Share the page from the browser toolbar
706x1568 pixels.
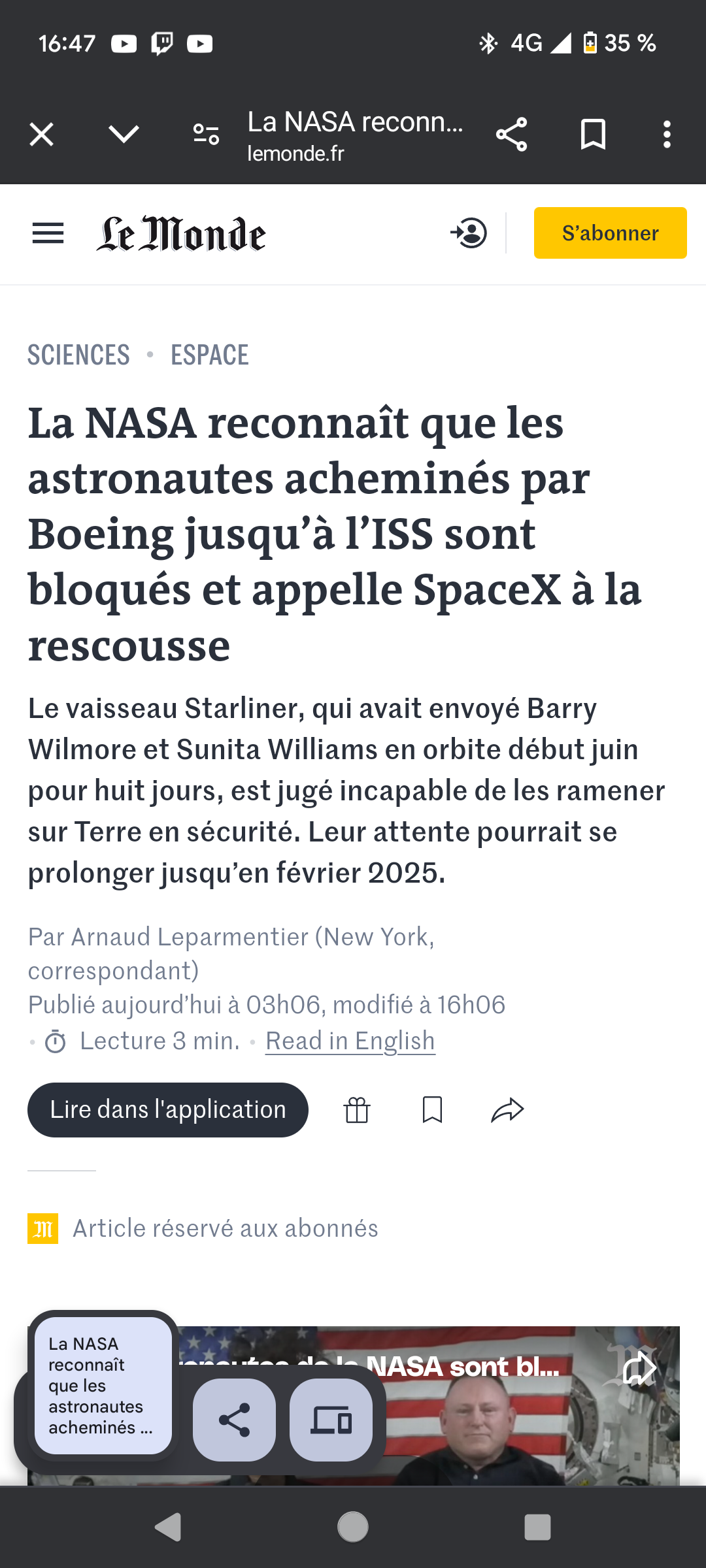click(512, 135)
